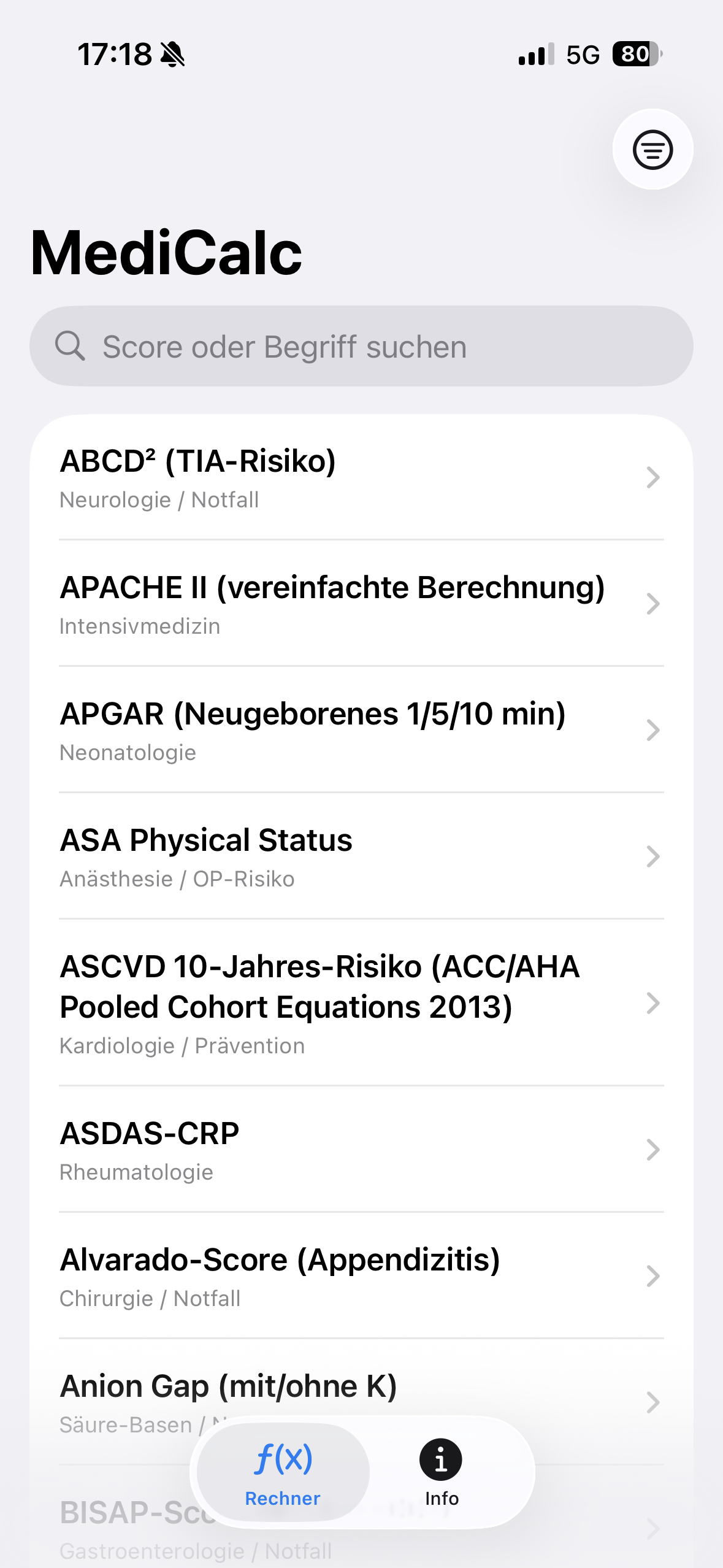Select the ASA Physical Status entry
This screenshot has width=723, height=1568.
[x=362, y=856]
